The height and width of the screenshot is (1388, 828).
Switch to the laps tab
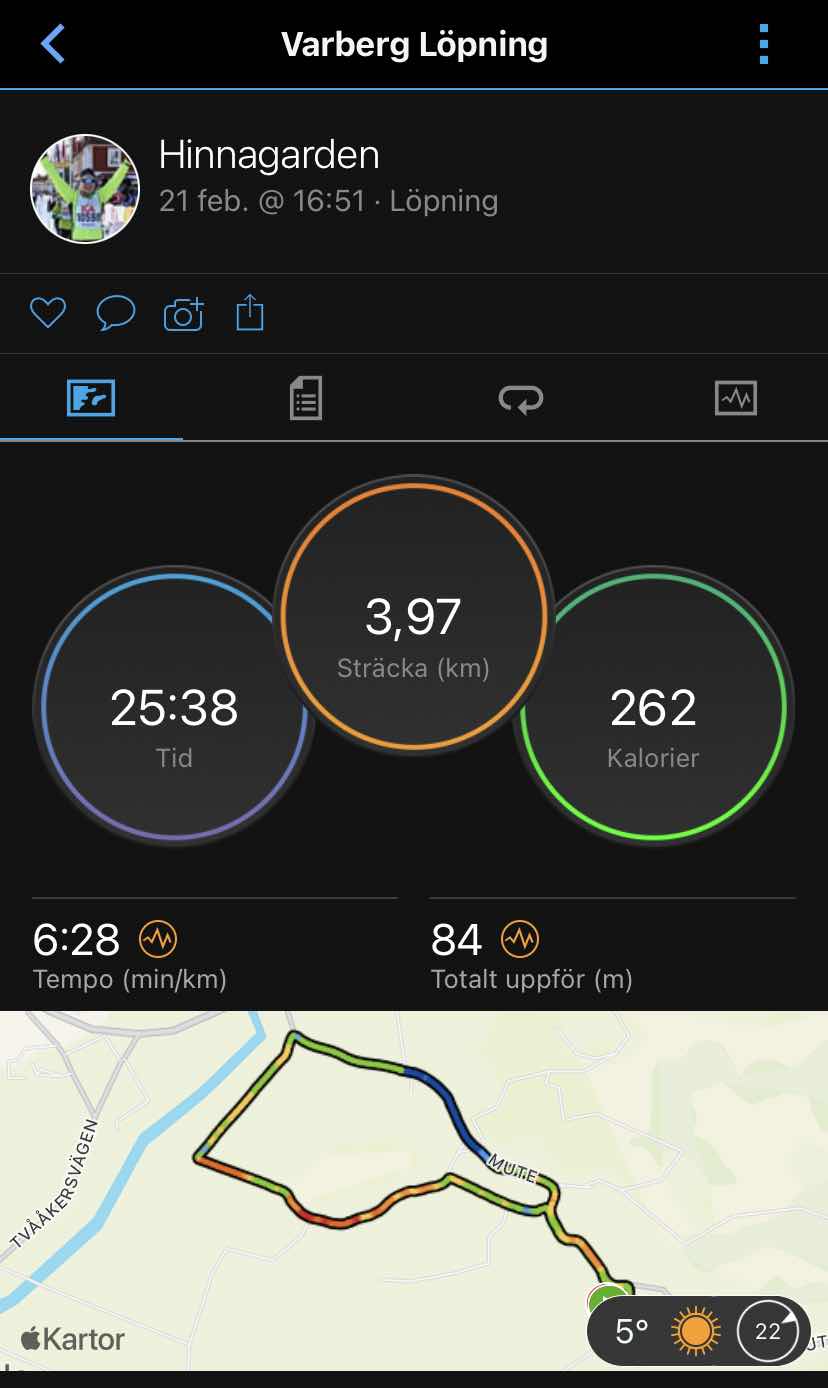pos(521,398)
